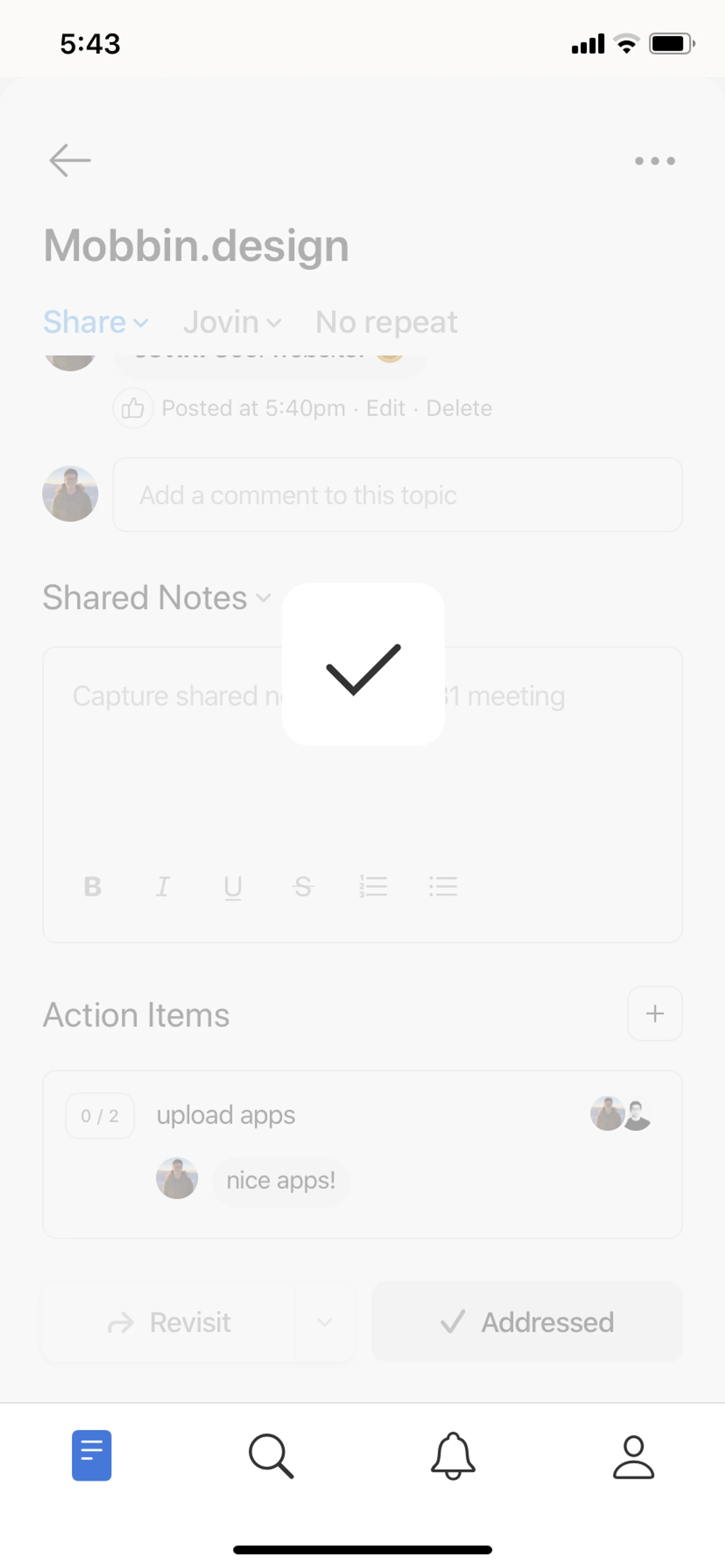
Task: Open the Jovin assignee dropdown
Action: (232, 322)
